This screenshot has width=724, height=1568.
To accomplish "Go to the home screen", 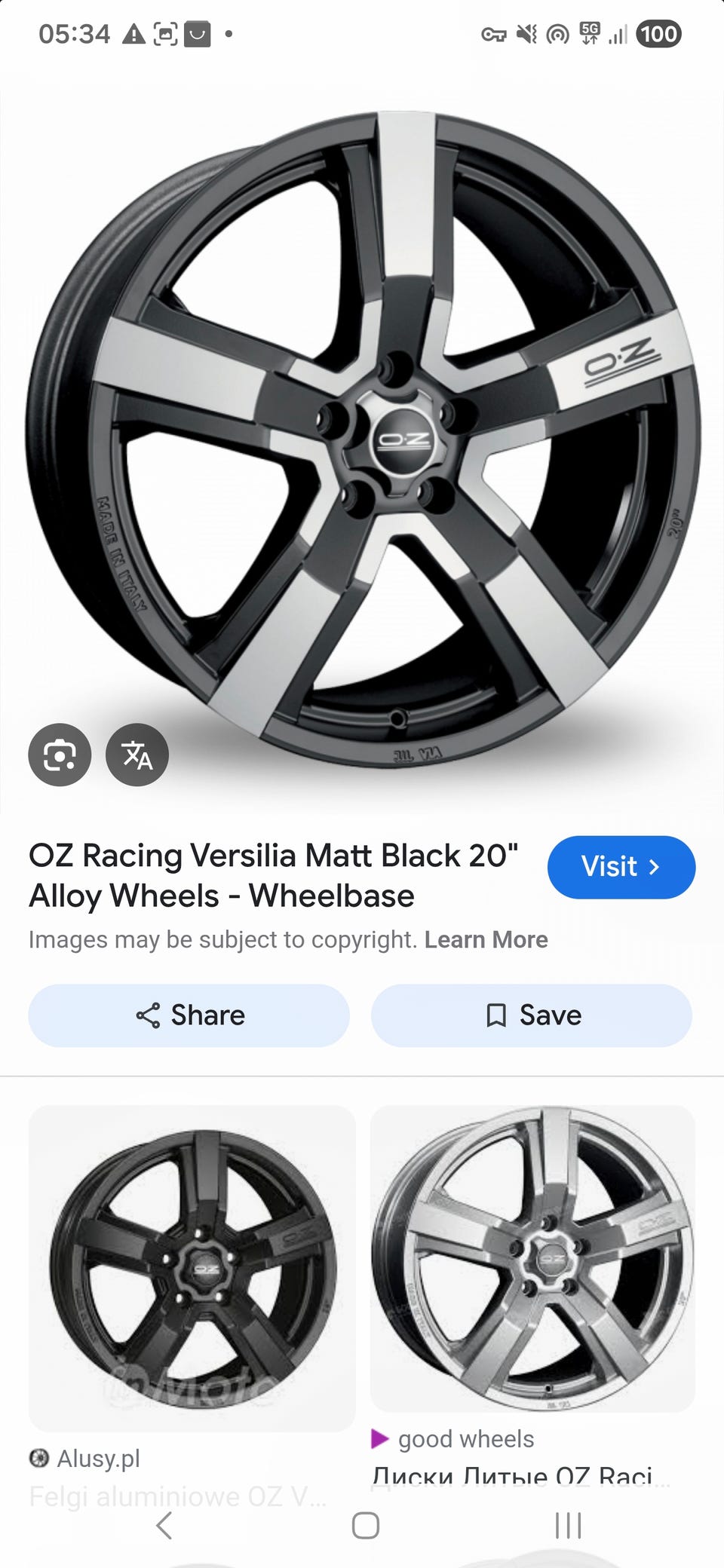I will (366, 1526).
